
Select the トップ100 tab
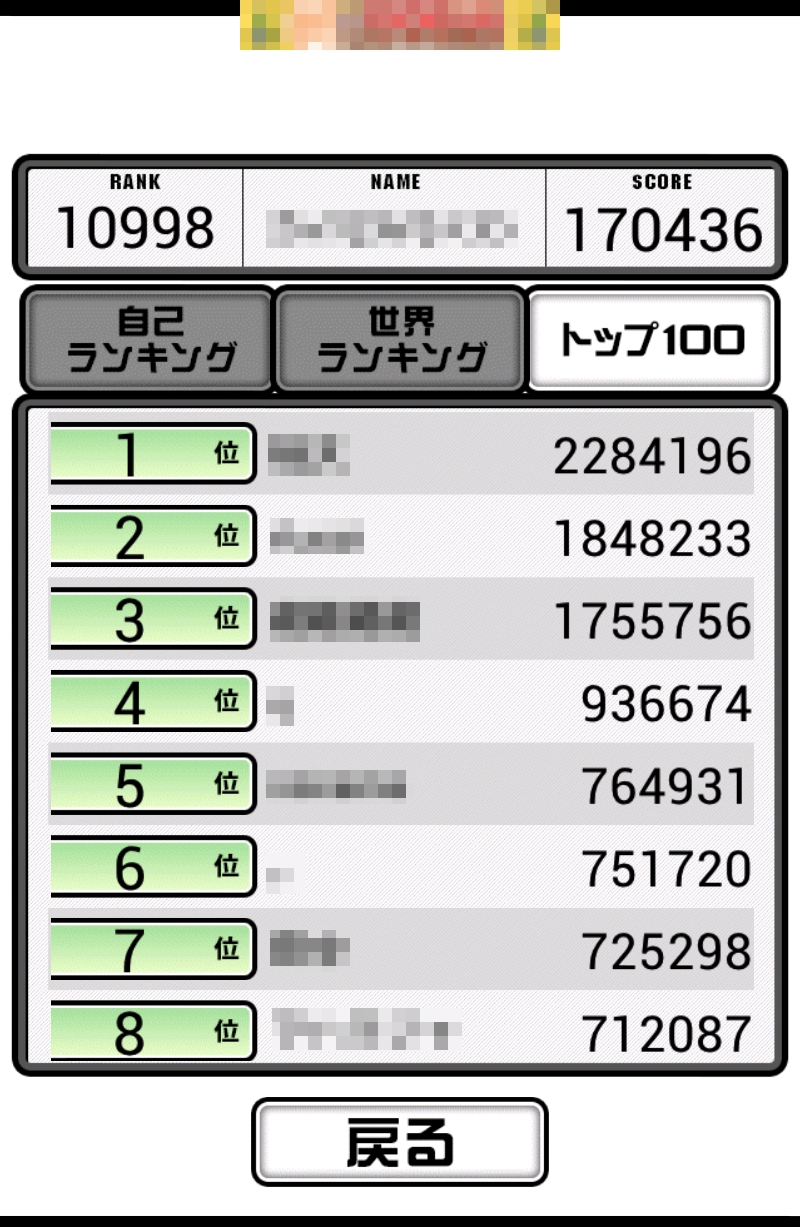[x=652, y=340]
